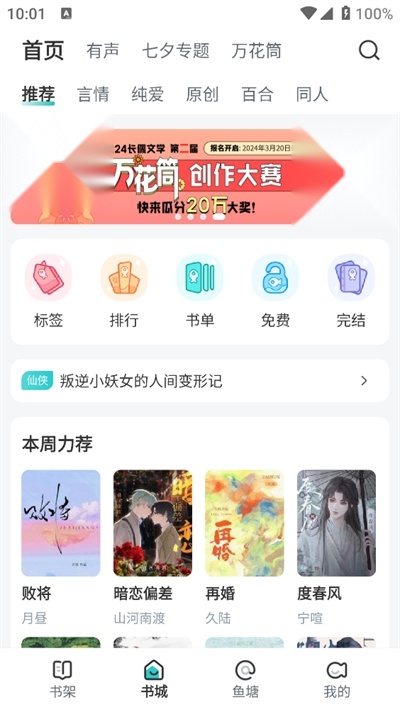Open the 书单 booklist shortcut

point(200,292)
